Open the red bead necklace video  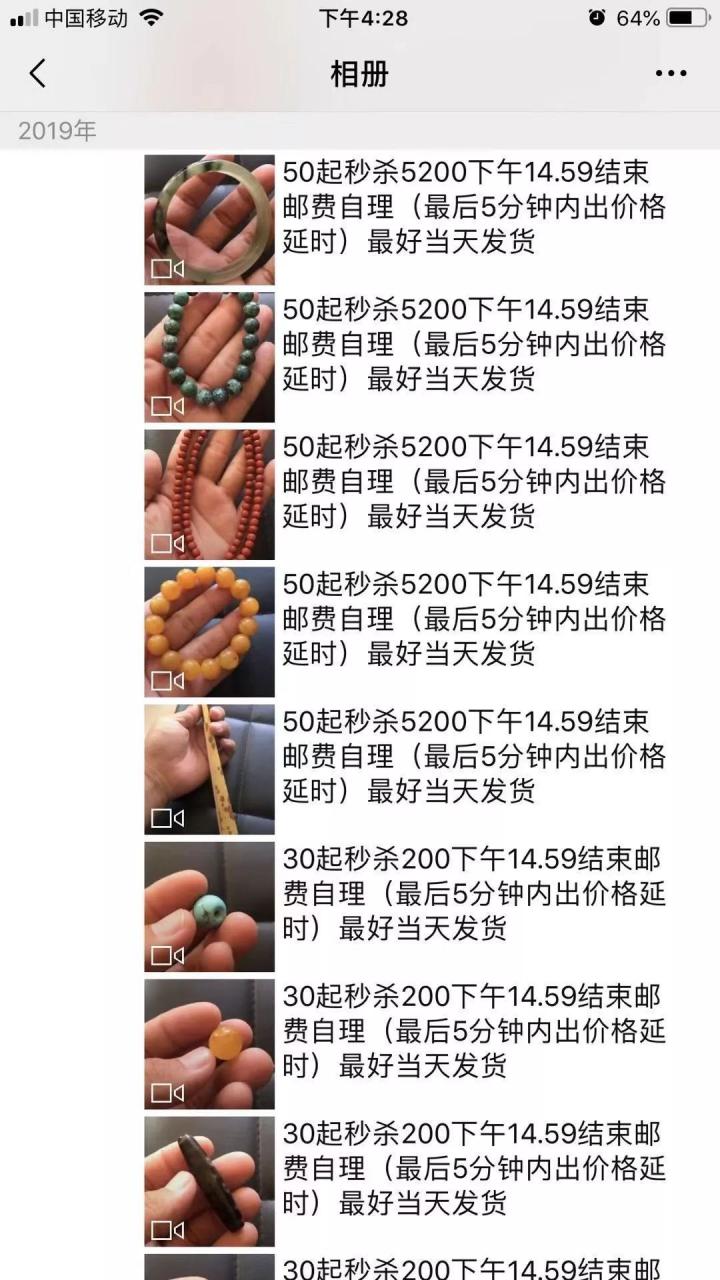pyautogui.click(x=209, y=494)
